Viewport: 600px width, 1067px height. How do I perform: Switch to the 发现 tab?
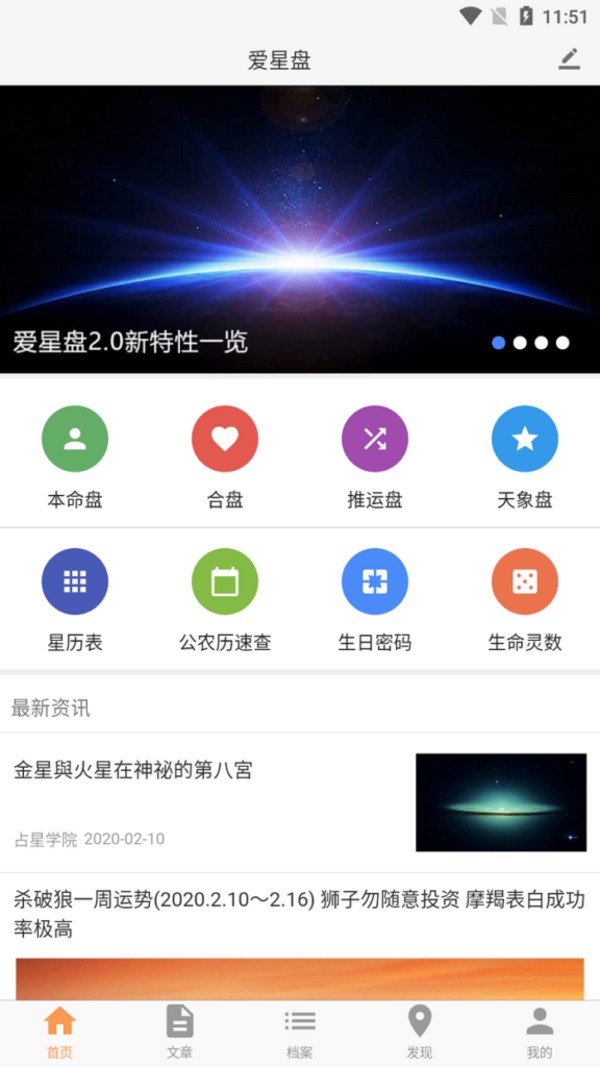(420, 1032)
